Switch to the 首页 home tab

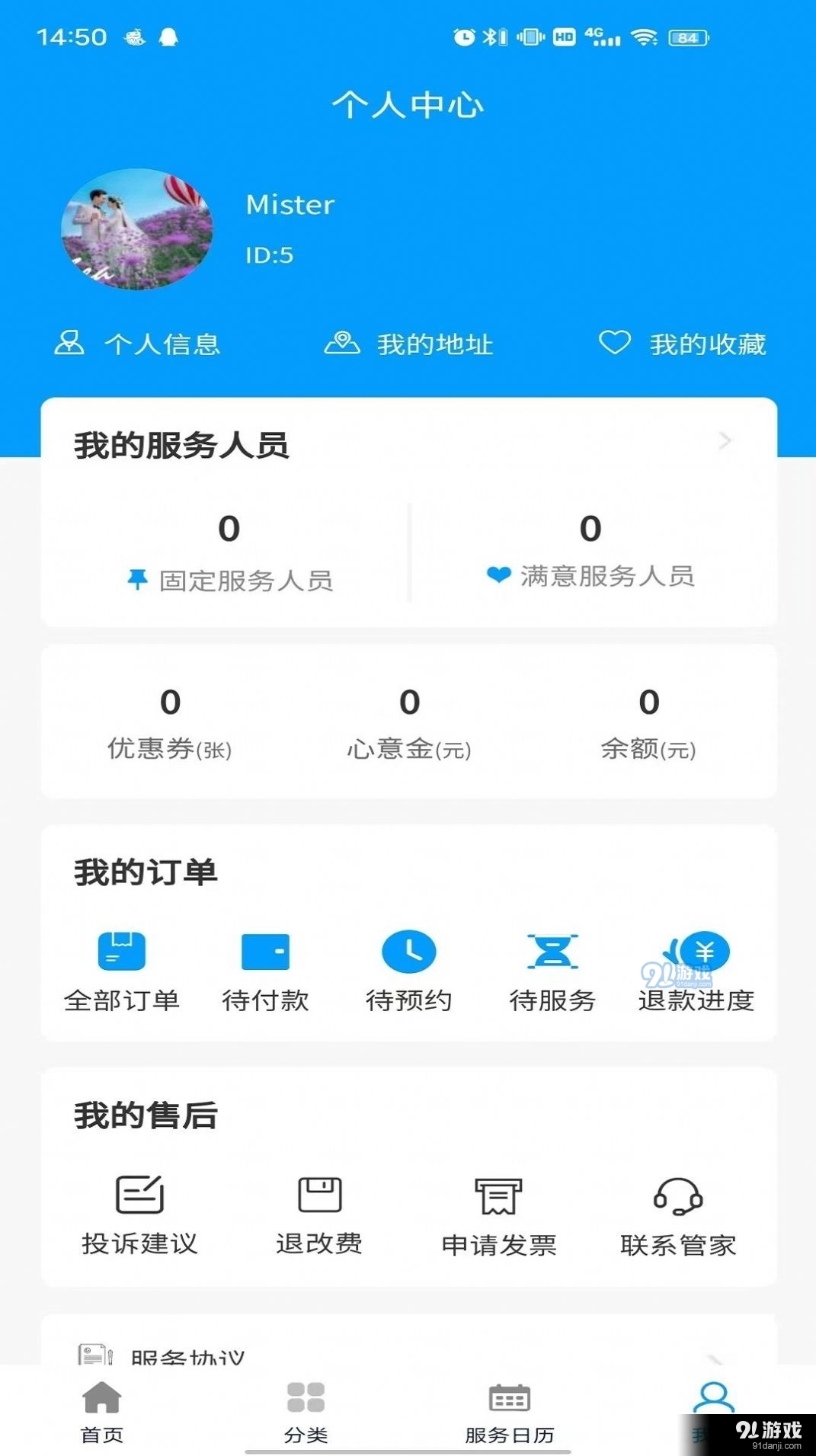102,1411
